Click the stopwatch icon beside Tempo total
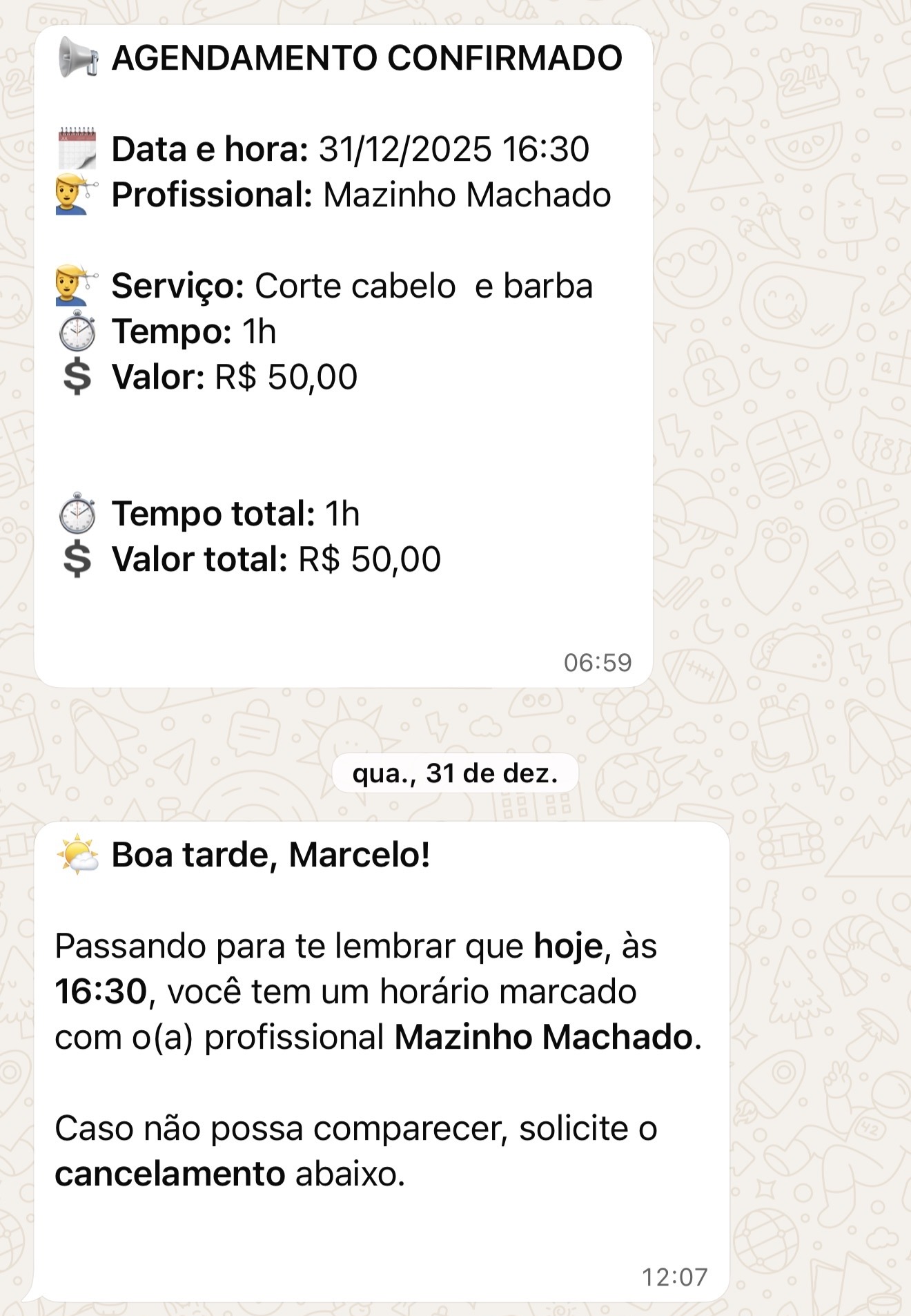The height and width of the screenshot is (1316, 911). coord(77,512)
